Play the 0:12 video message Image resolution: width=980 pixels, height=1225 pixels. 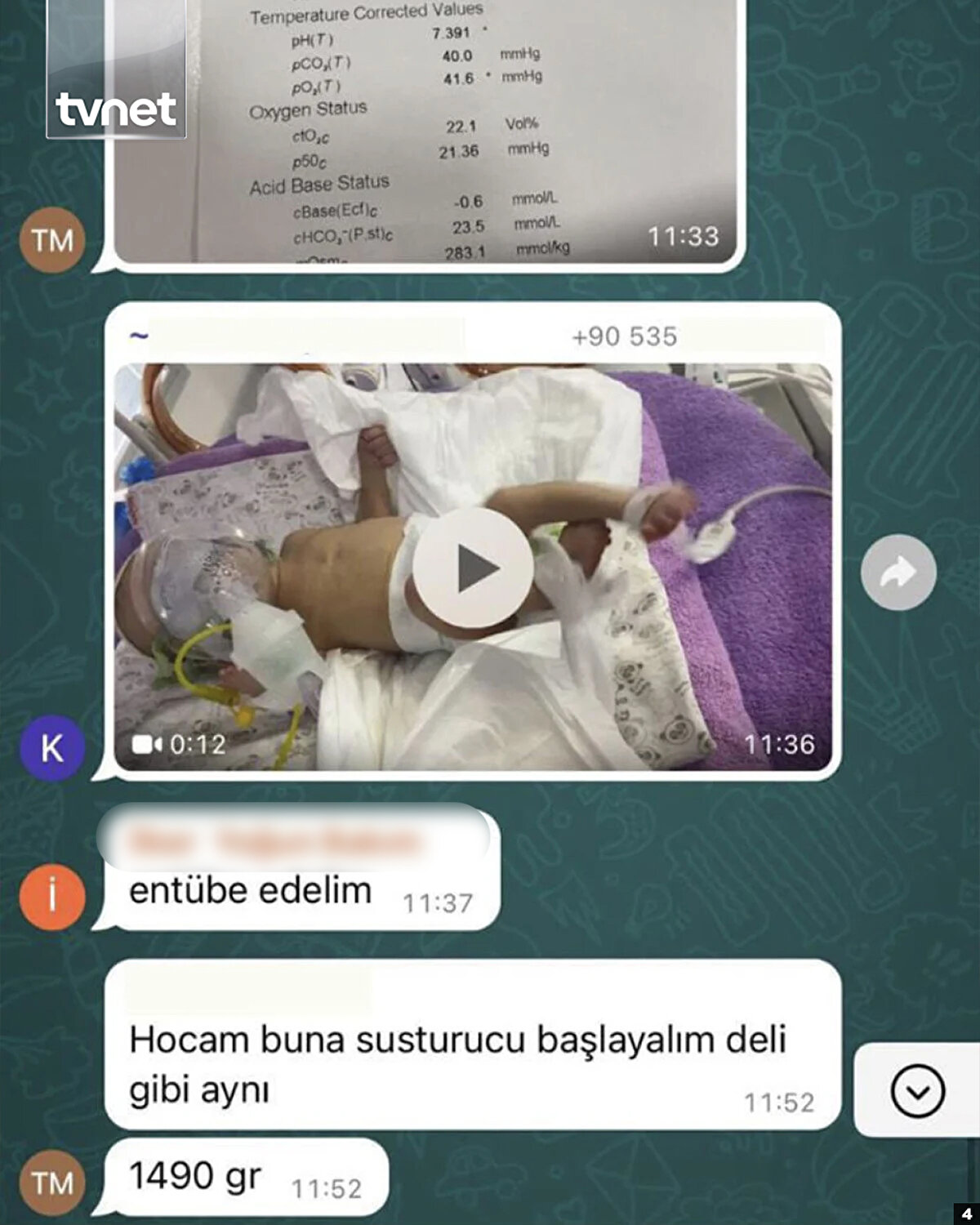click(472, 568)
